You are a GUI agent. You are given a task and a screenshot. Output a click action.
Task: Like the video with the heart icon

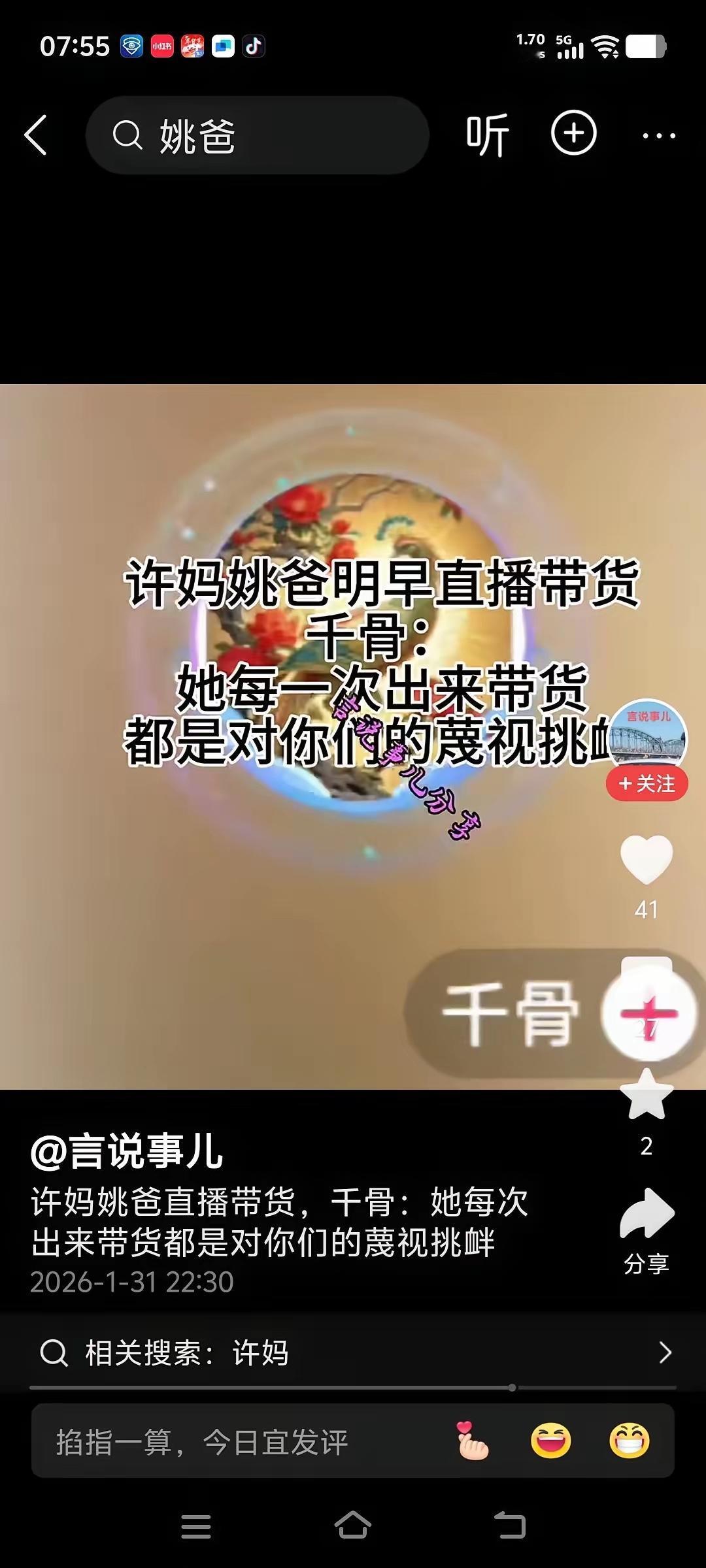point(645,862)
